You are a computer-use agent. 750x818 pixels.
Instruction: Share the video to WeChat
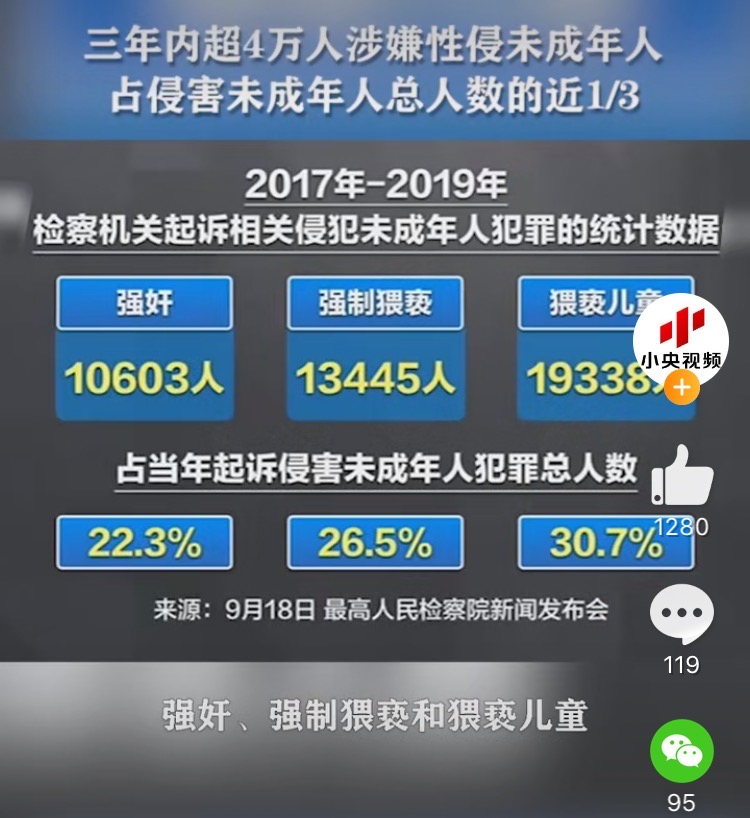pyautogui.click(x=681, y=751)
